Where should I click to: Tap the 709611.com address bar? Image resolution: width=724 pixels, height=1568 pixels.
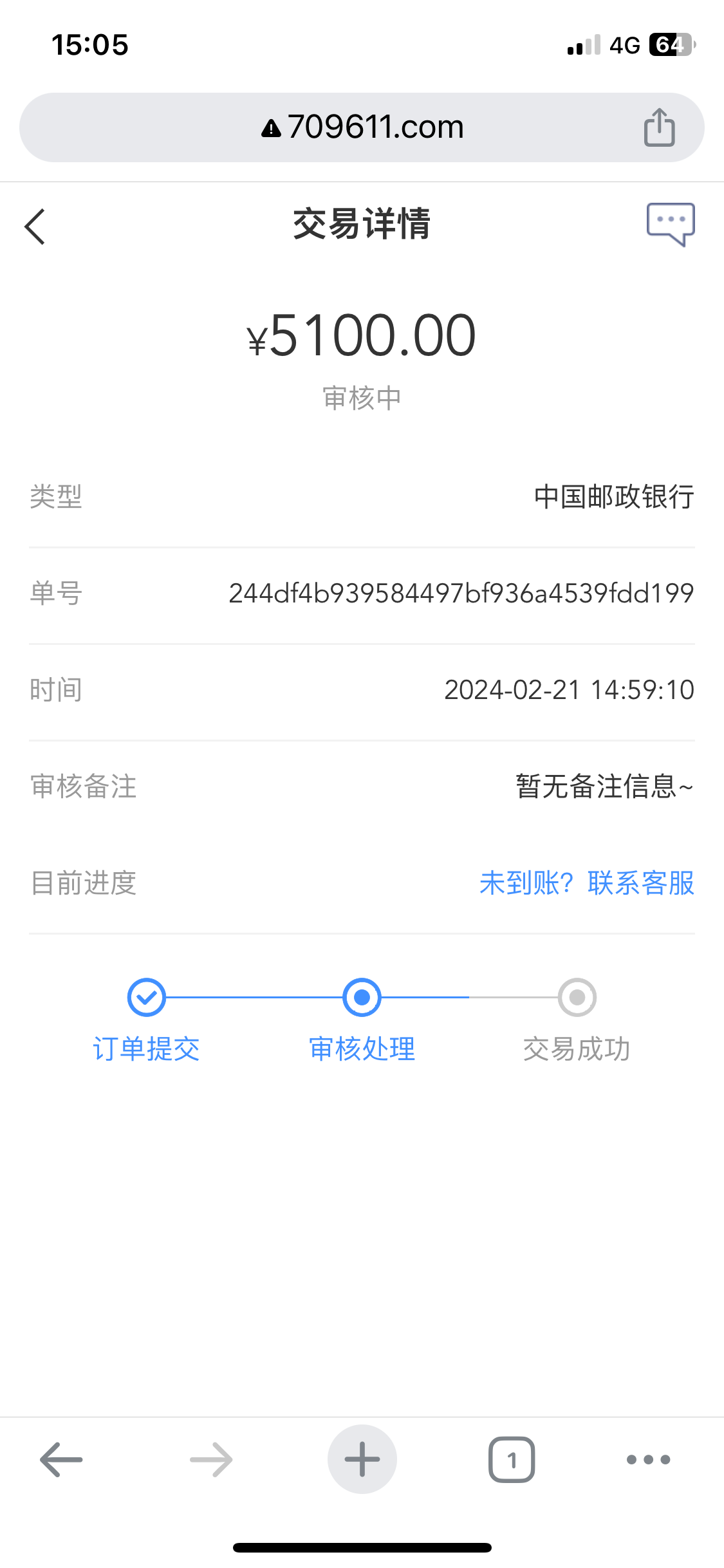pyautogui.click(x=362, y=127)
